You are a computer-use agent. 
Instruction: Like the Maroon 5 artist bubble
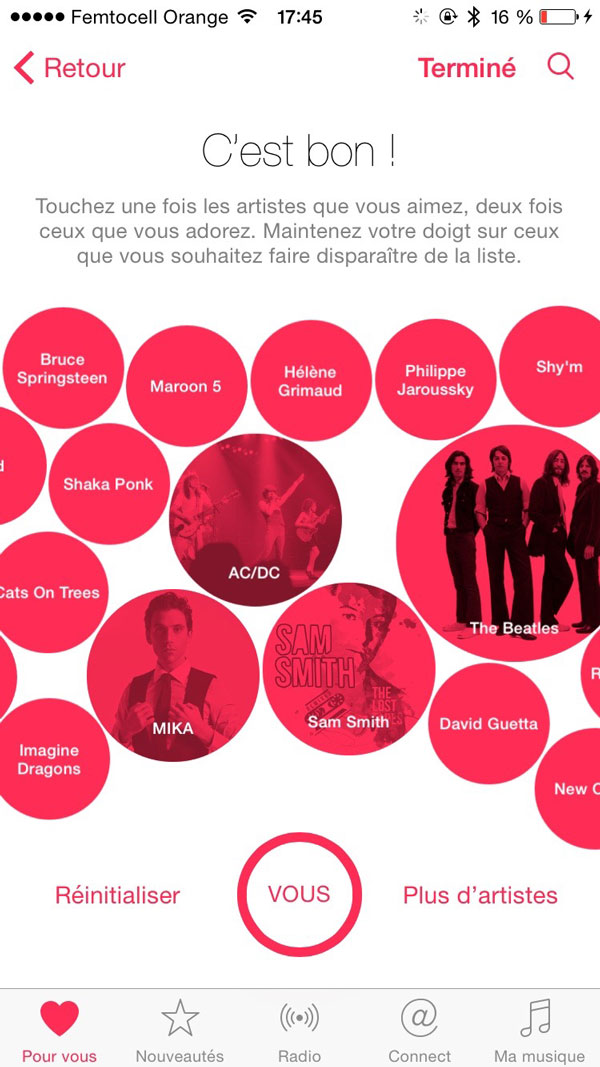pyautogui.click(x=186, y=386)
